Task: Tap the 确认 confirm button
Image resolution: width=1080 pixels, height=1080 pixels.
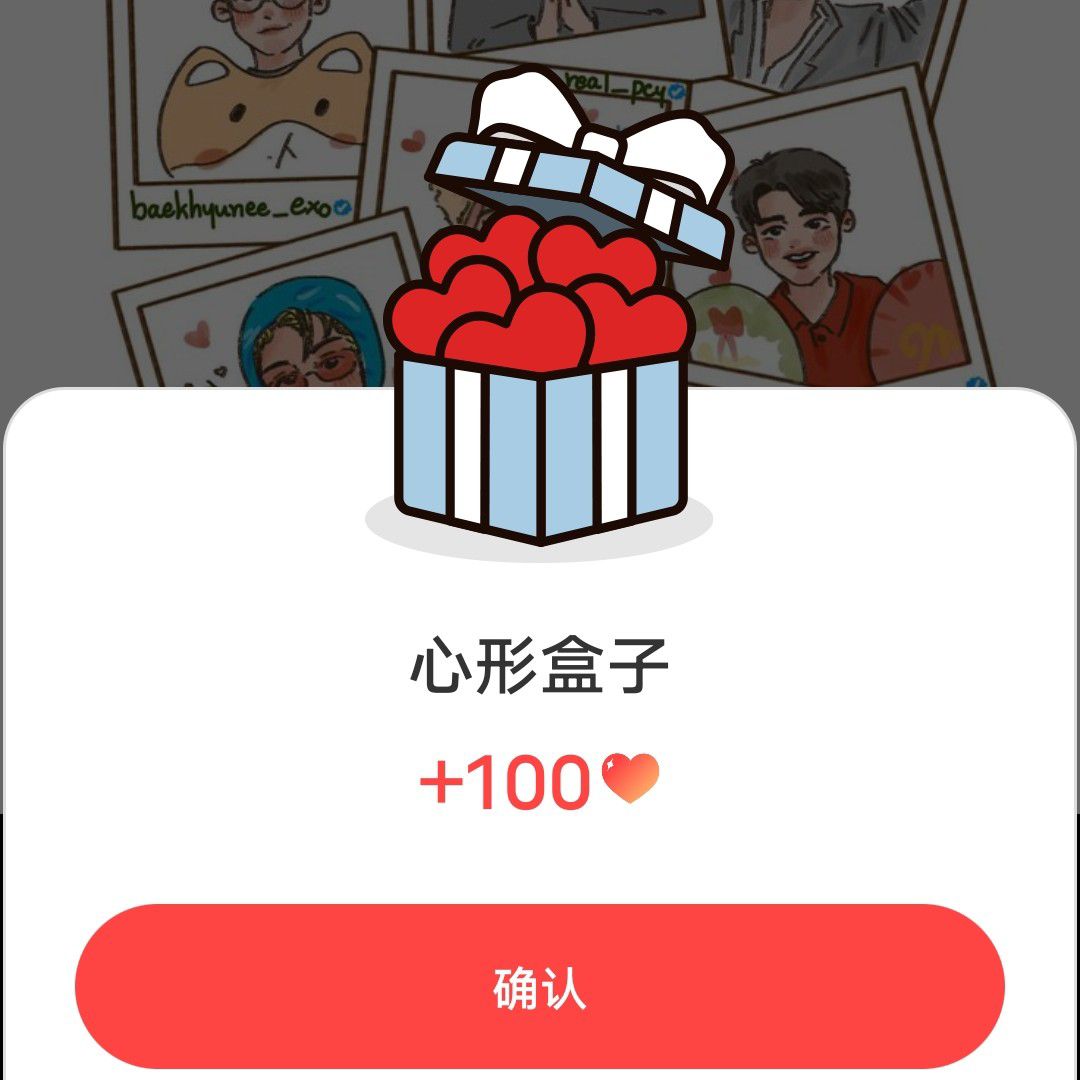Action: 540,986
